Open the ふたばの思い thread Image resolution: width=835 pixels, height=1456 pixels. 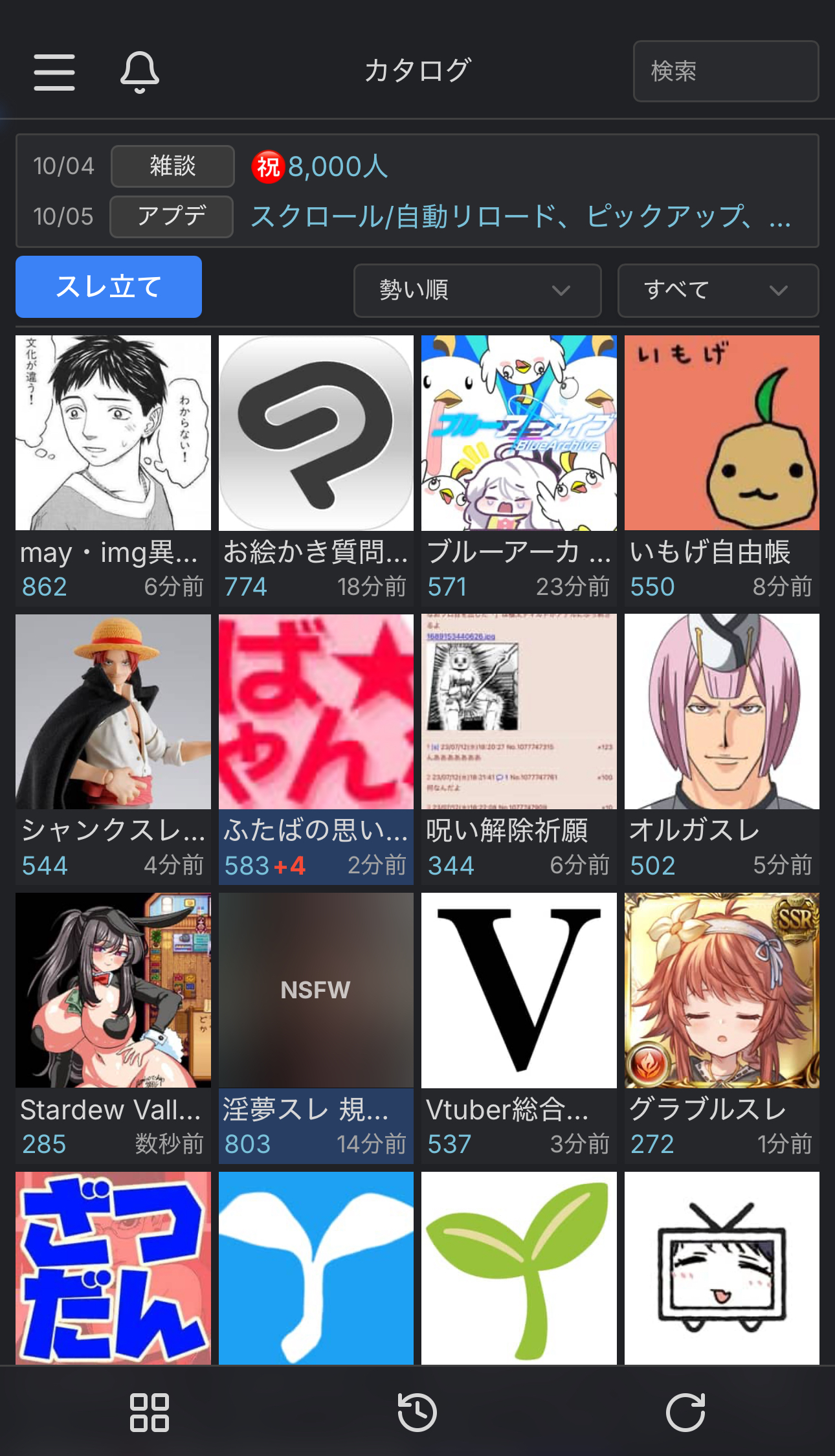316,746
